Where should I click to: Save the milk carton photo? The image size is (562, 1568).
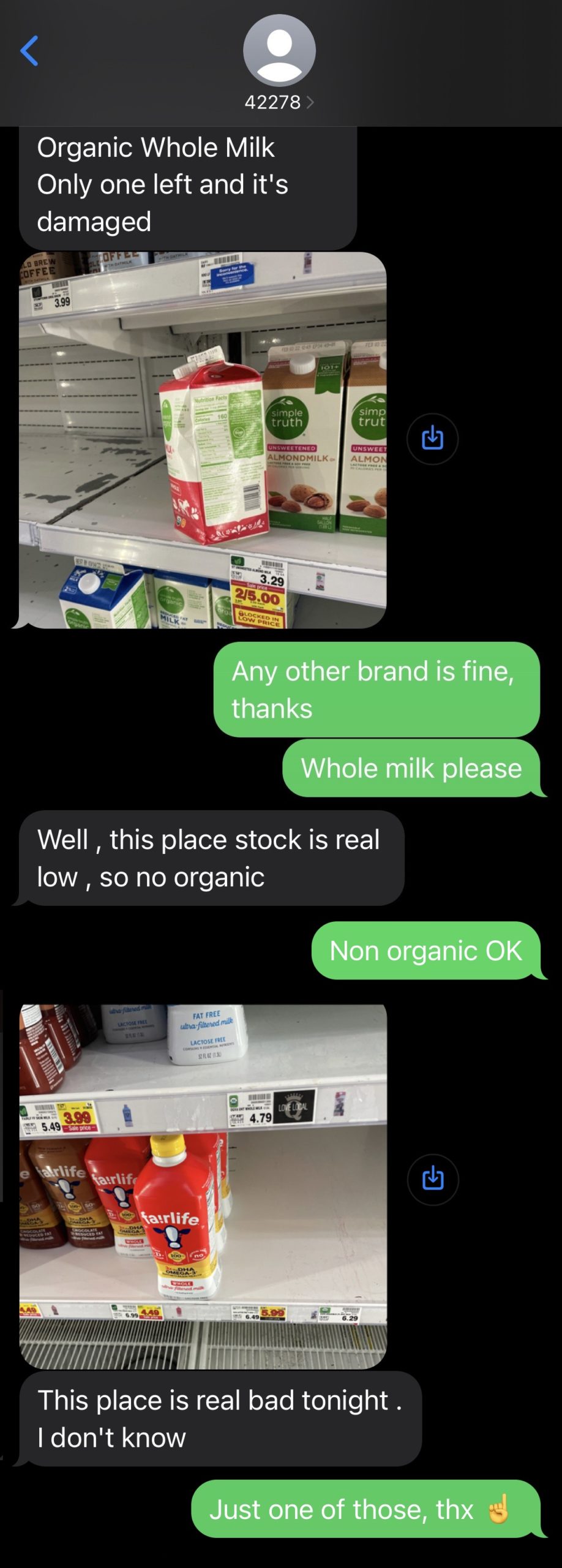[x=432, y=439]
